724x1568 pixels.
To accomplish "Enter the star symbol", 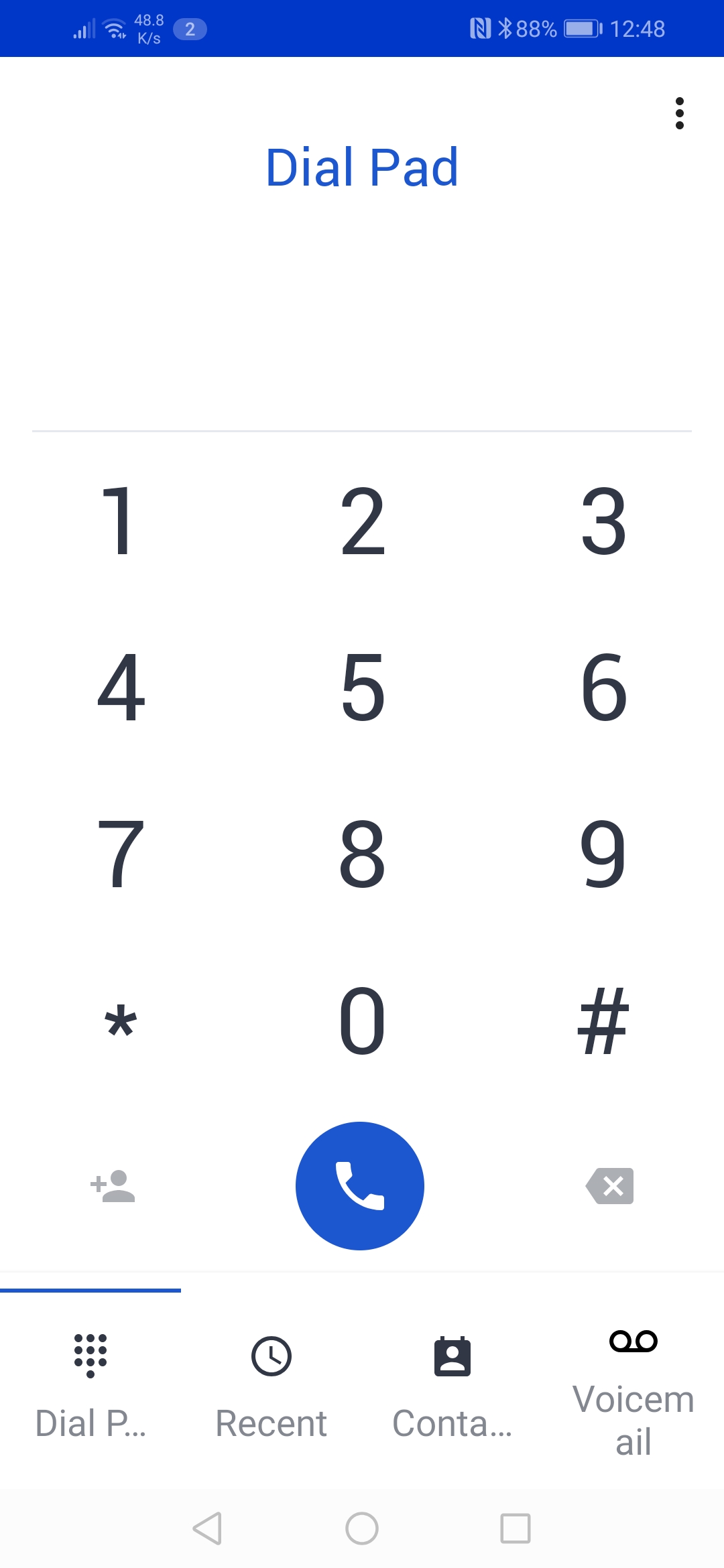I will 121,1020.
